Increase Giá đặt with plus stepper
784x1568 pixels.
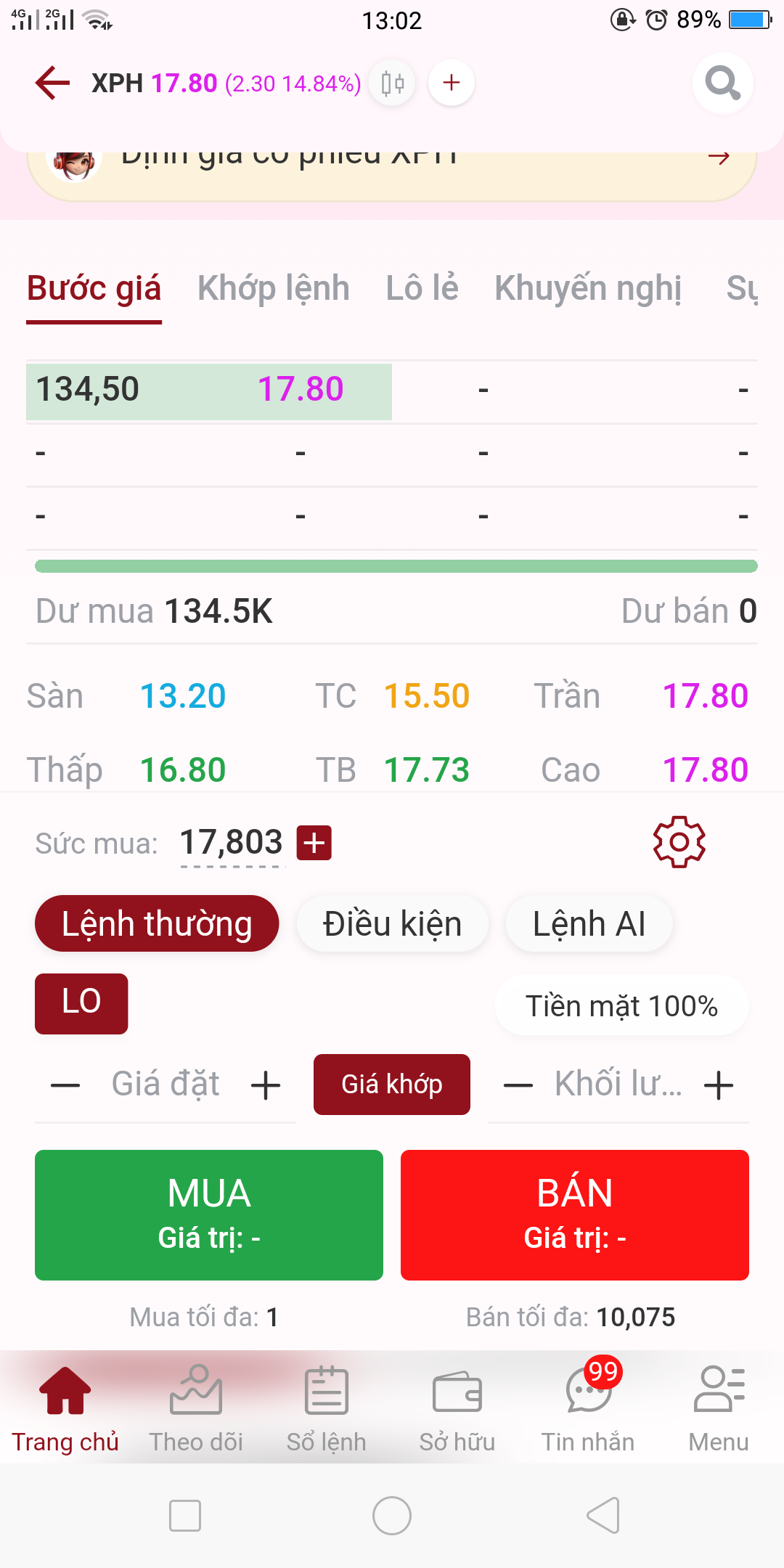266,1086
